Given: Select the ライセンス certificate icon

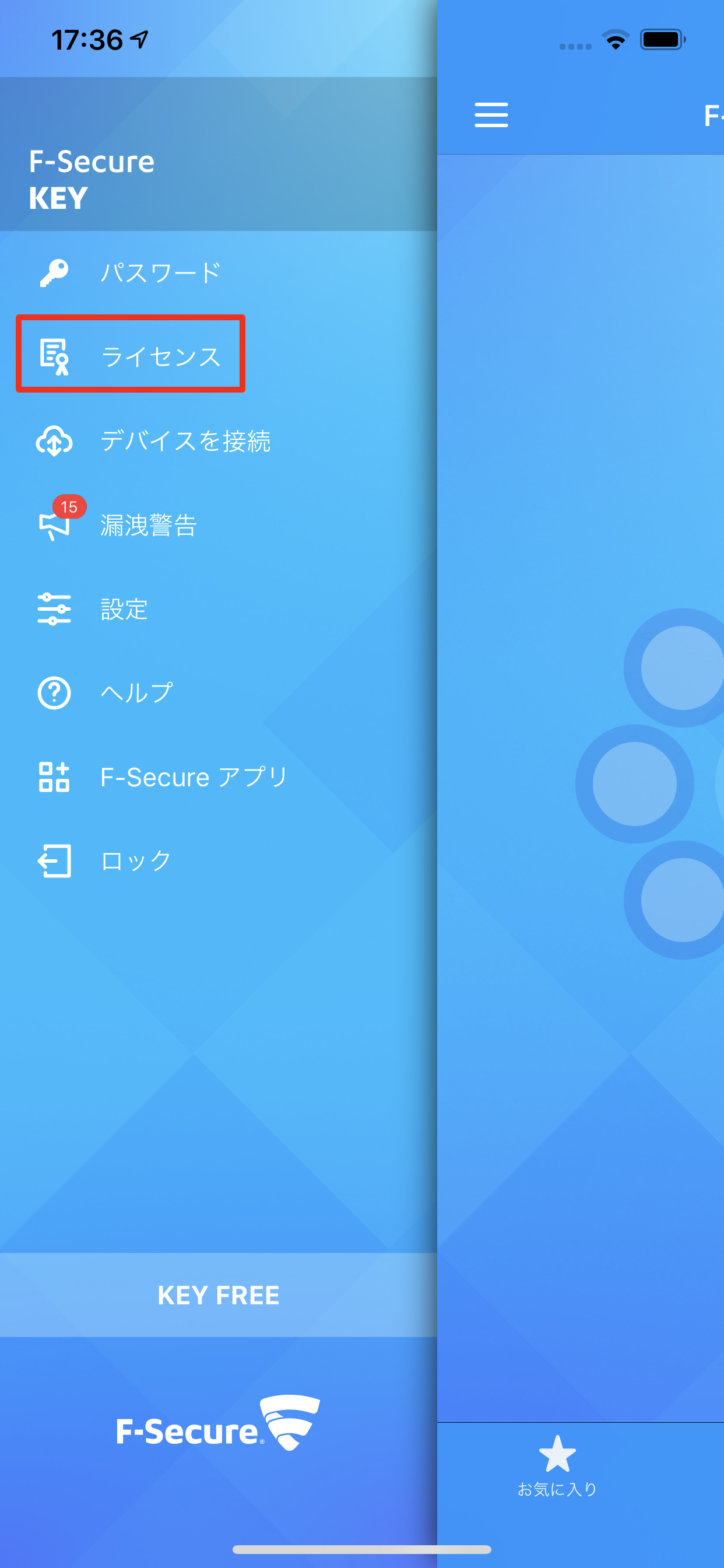Looking at the screenshot, I should [x=54, y=356].
